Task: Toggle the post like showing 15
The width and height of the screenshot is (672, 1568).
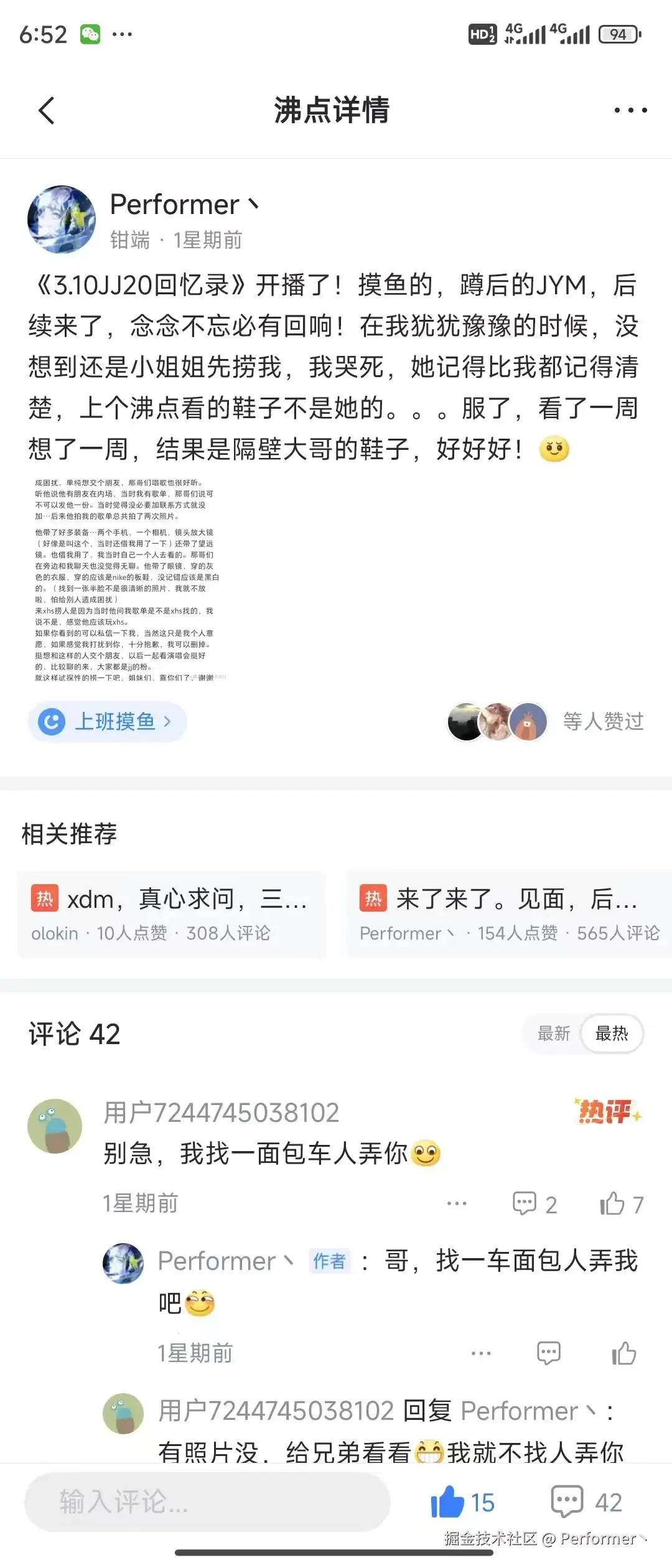Action: pyautogui.click(x=462, y=1502)
